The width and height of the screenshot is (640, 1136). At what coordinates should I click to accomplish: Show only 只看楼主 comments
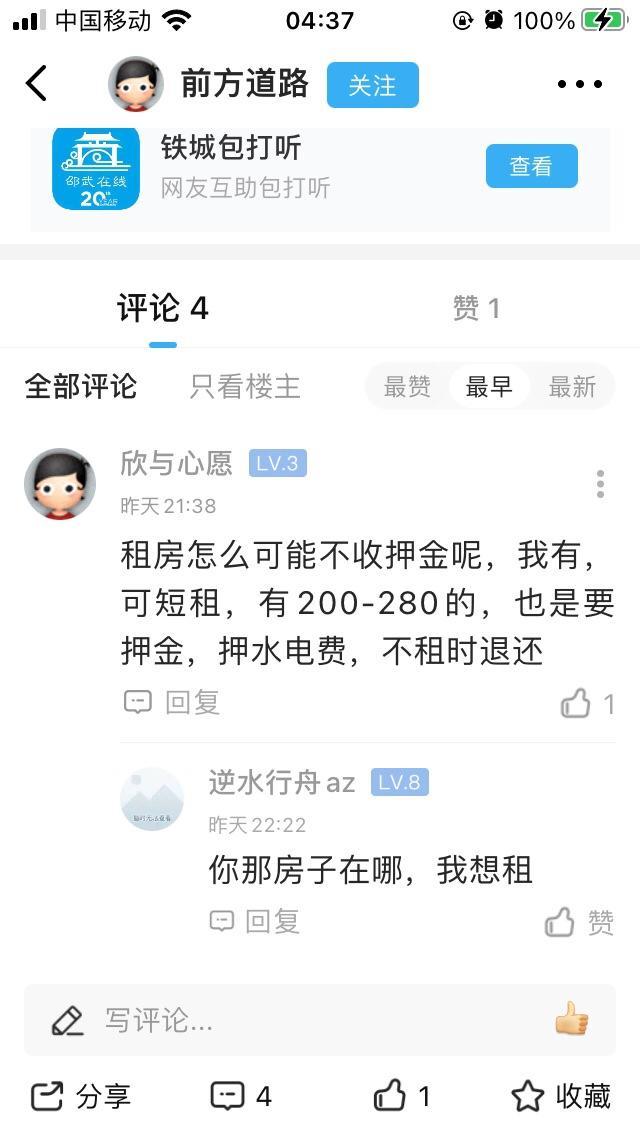pos(245,387)
